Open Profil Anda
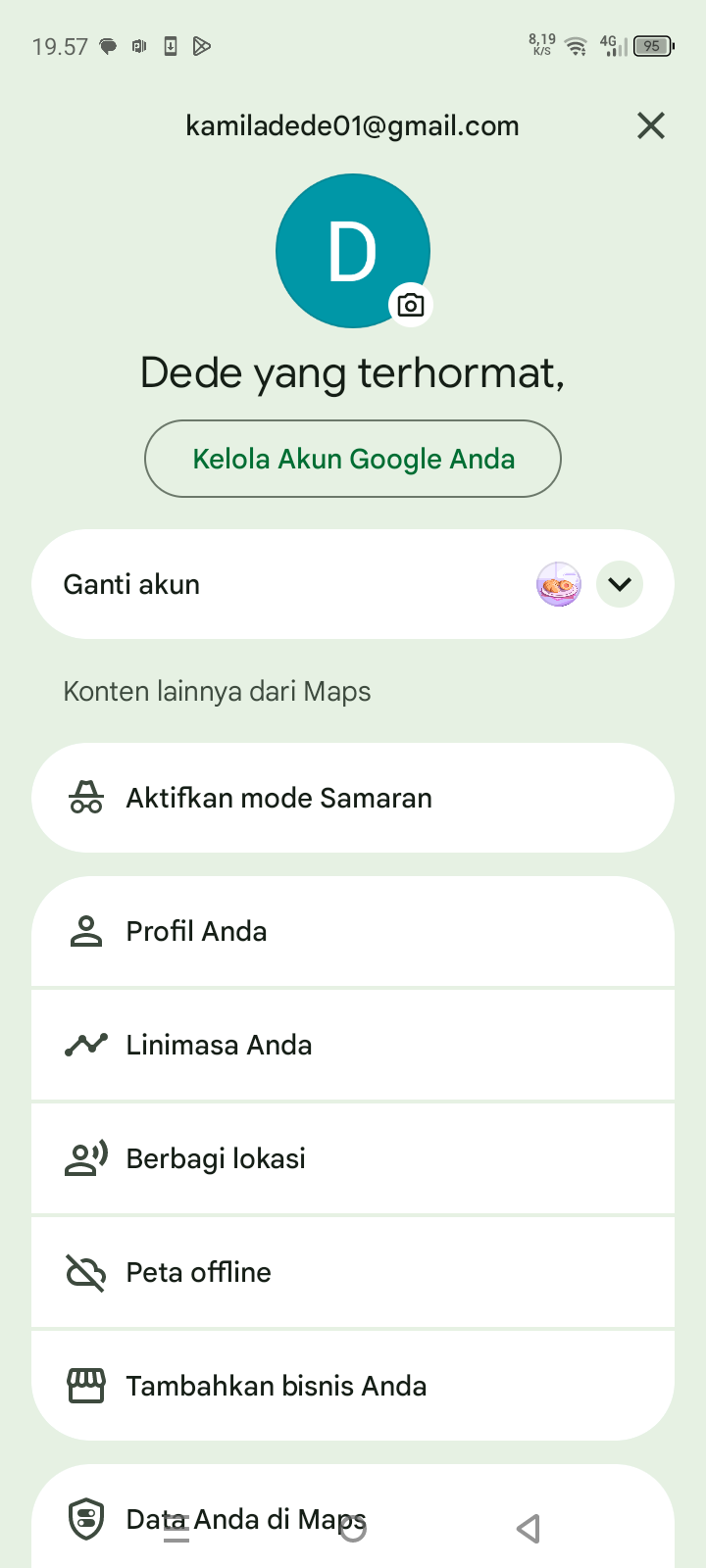Viewport: 706px width, 1568px height. 353,931
